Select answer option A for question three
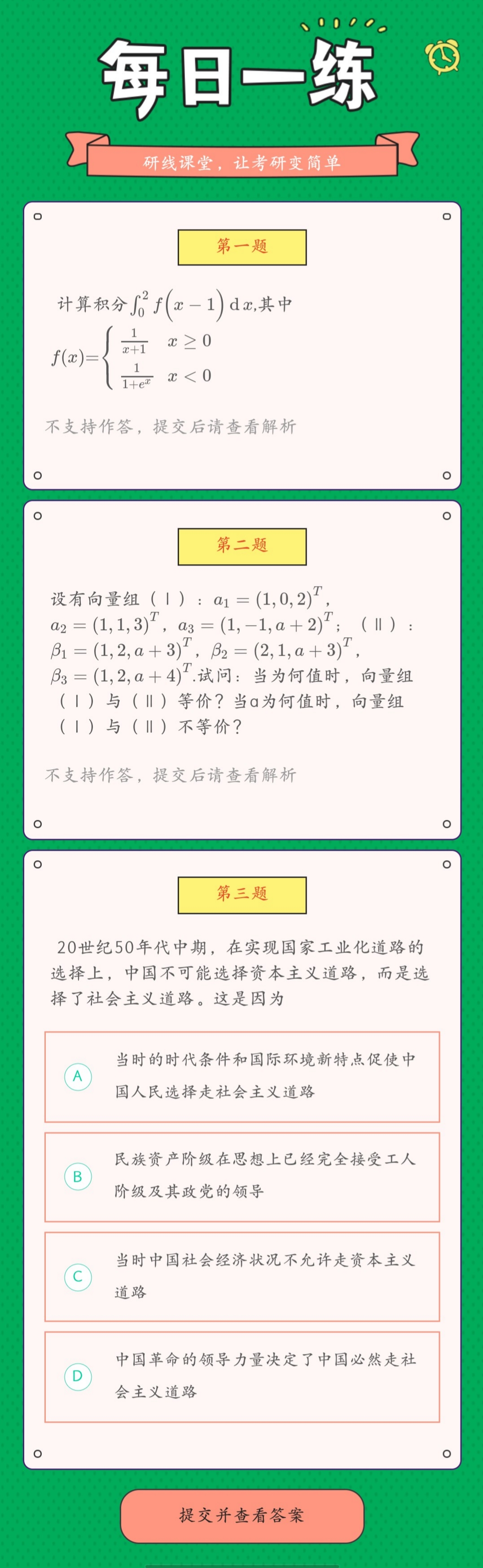The height and width of the screenshot is (1568, 483). tap(242, 1076)
